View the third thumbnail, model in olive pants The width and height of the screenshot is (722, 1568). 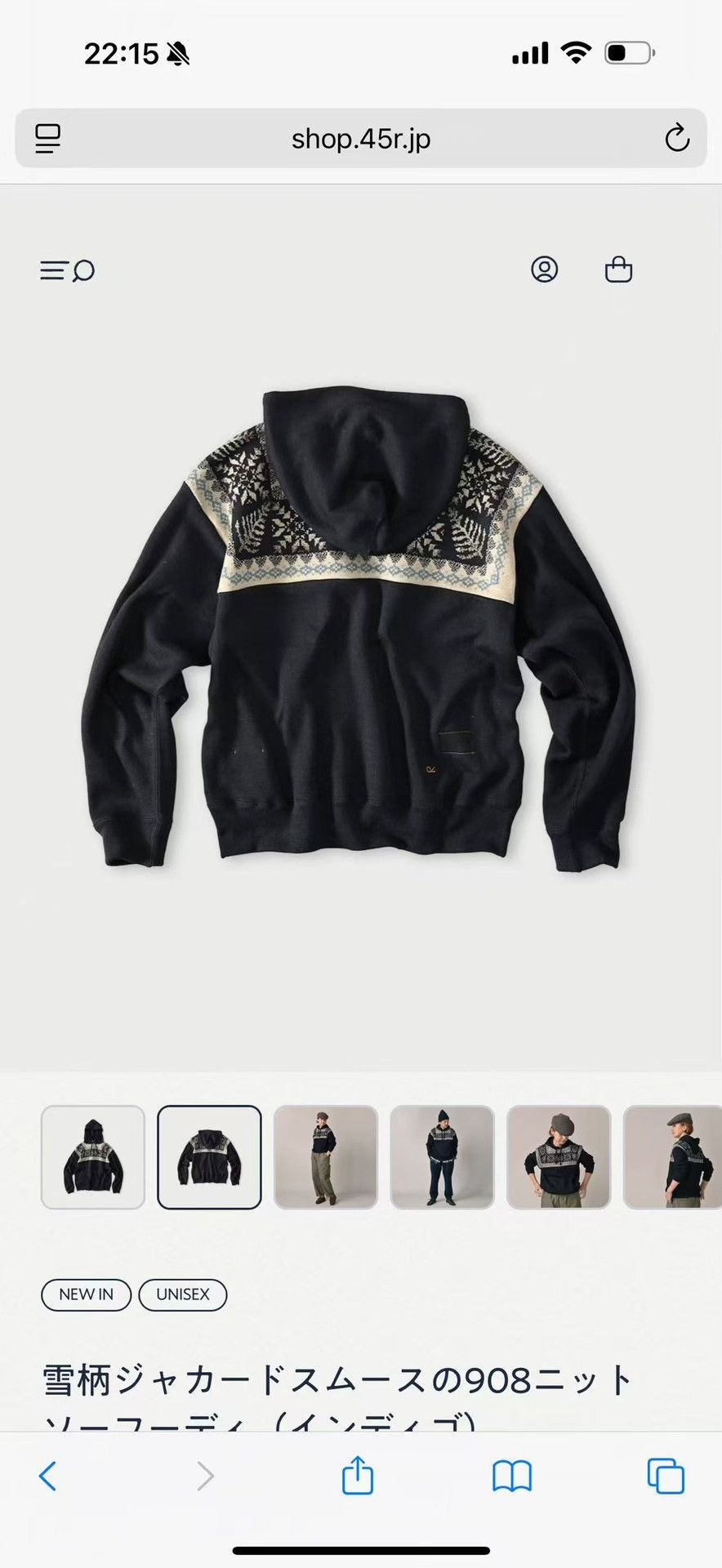point(326,1157)
